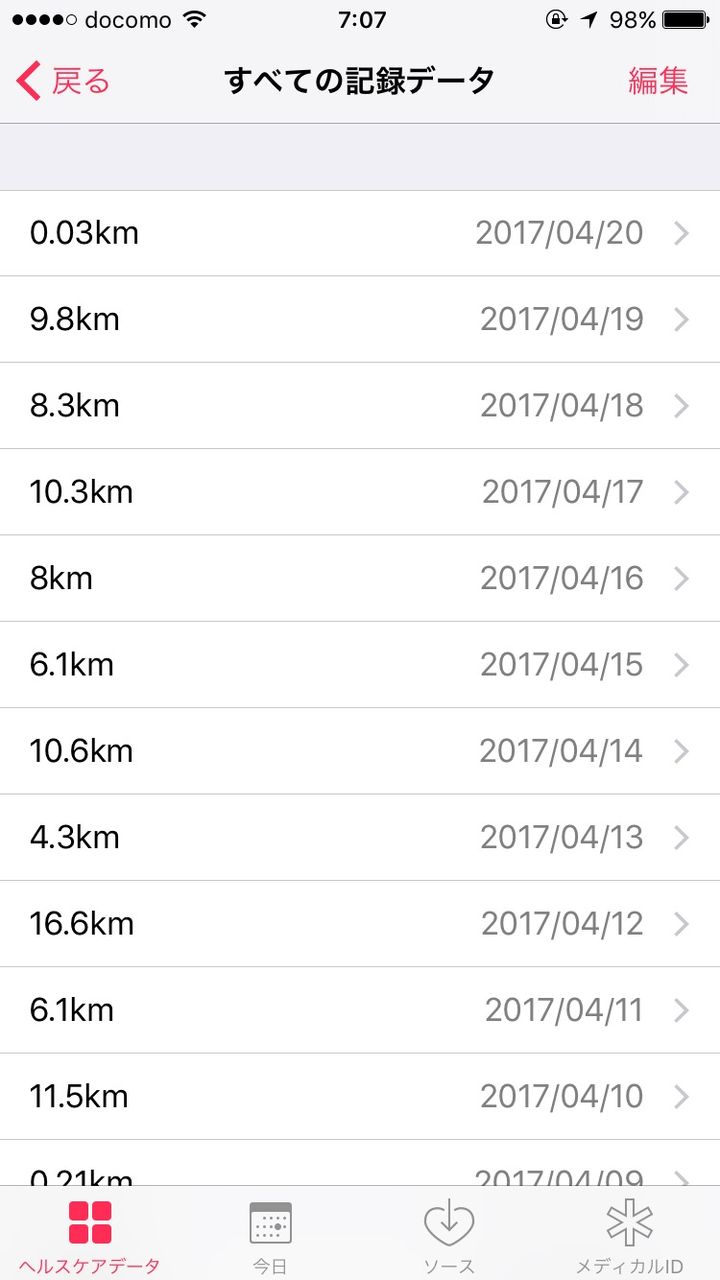The width and height of the screenshot is (720, 1280).
Task: Open the 9.8km record from 2017/04/19
Action: pyautogui.click(x=360, y=319)
